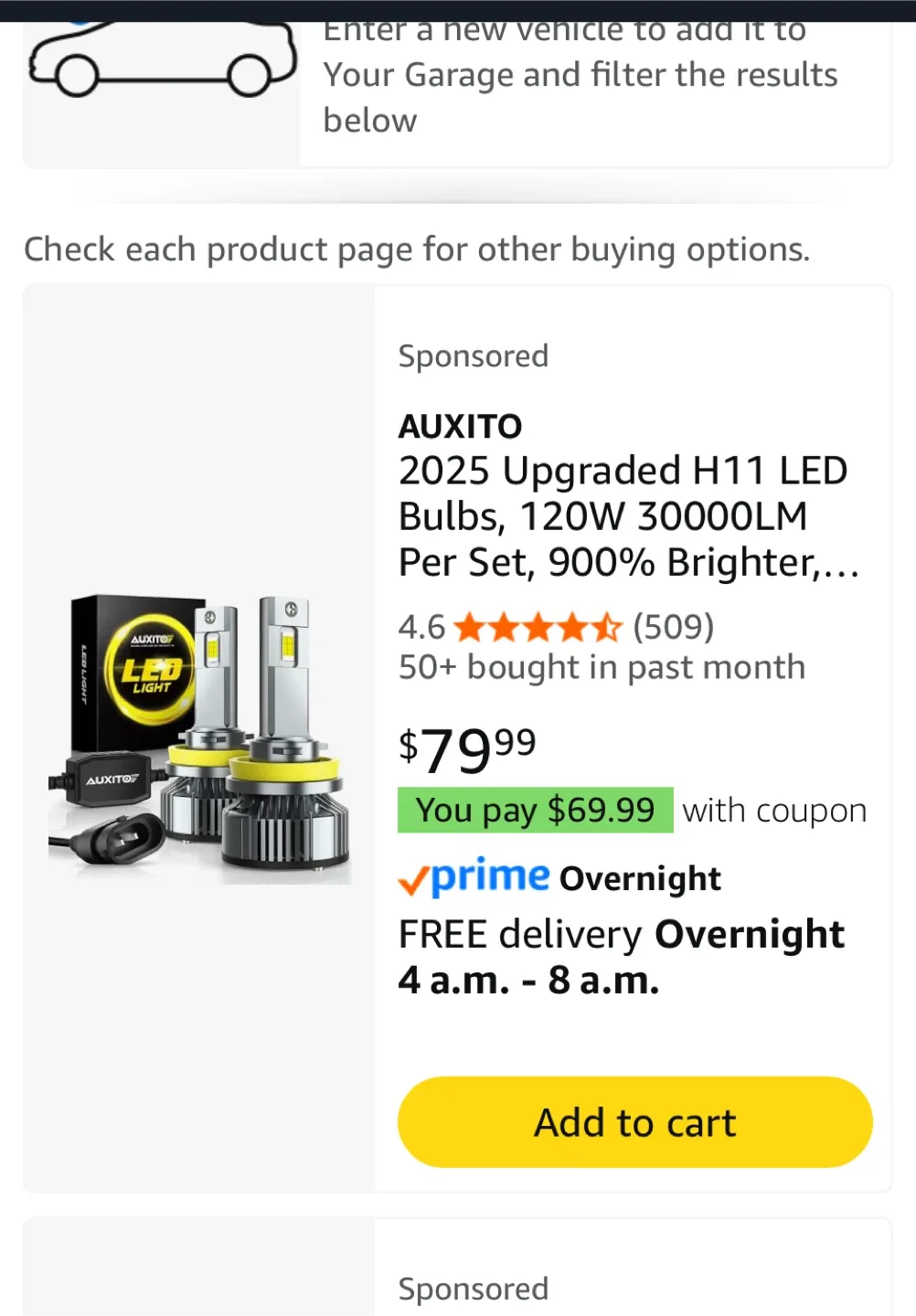The height and width of the screenshot is (1316, 916).
Task: Add the AUXITO H11 bulbs to cart
Action: coord(634,1121)
